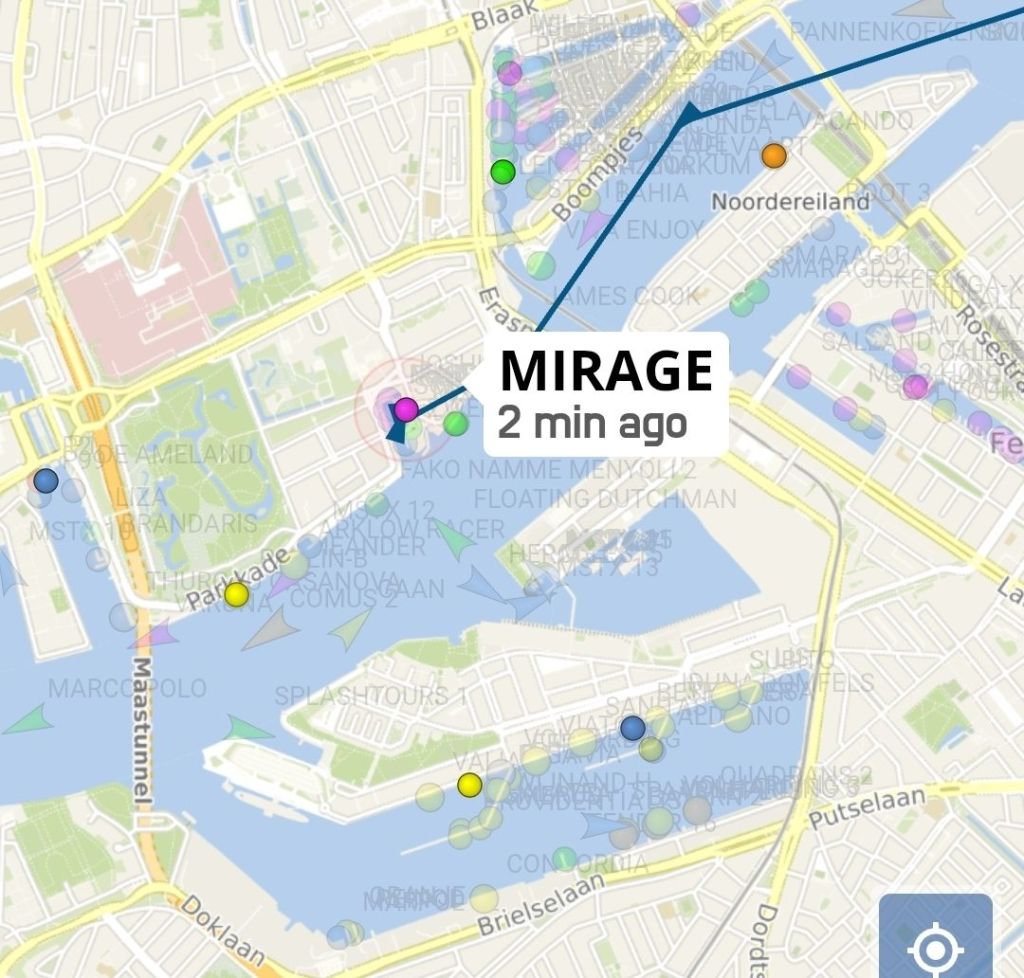This screenshot has width=1024, height=978.
Task: Tap the magenta MIRAGE vessel marker
Action: coord(406,408)
